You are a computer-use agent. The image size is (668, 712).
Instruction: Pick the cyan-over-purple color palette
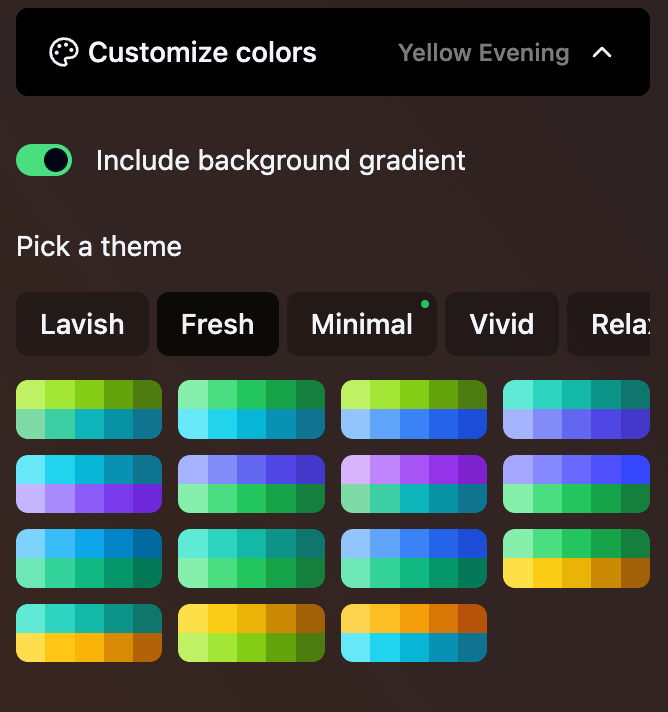point(89,484)
